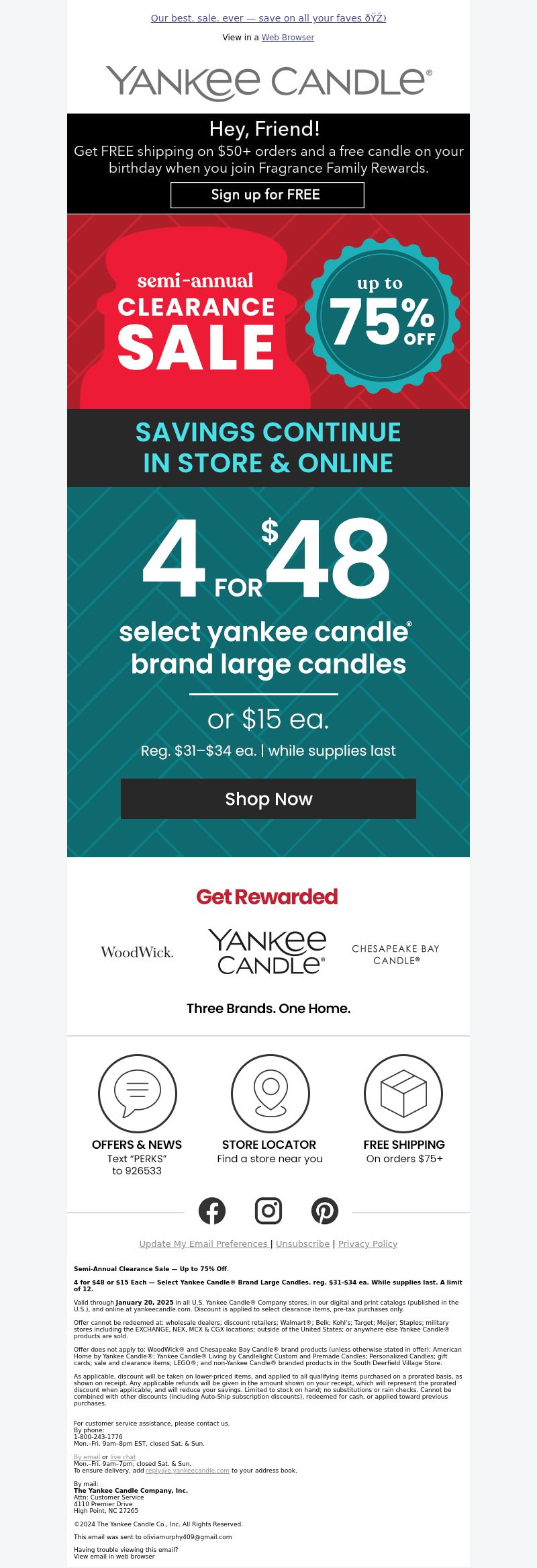Viewport: 537px width, 1568px height.
Task: Contact customer service By email link
Action: 87,1457
